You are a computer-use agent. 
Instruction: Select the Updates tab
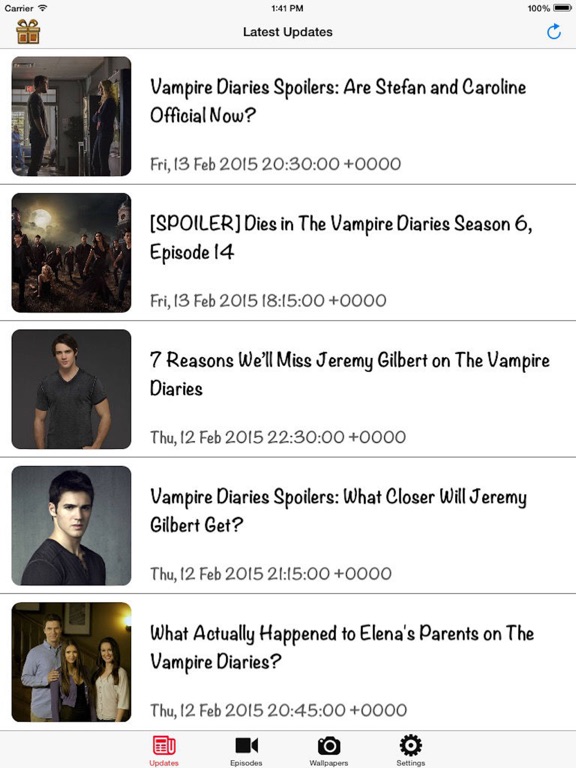coord(164,750)
